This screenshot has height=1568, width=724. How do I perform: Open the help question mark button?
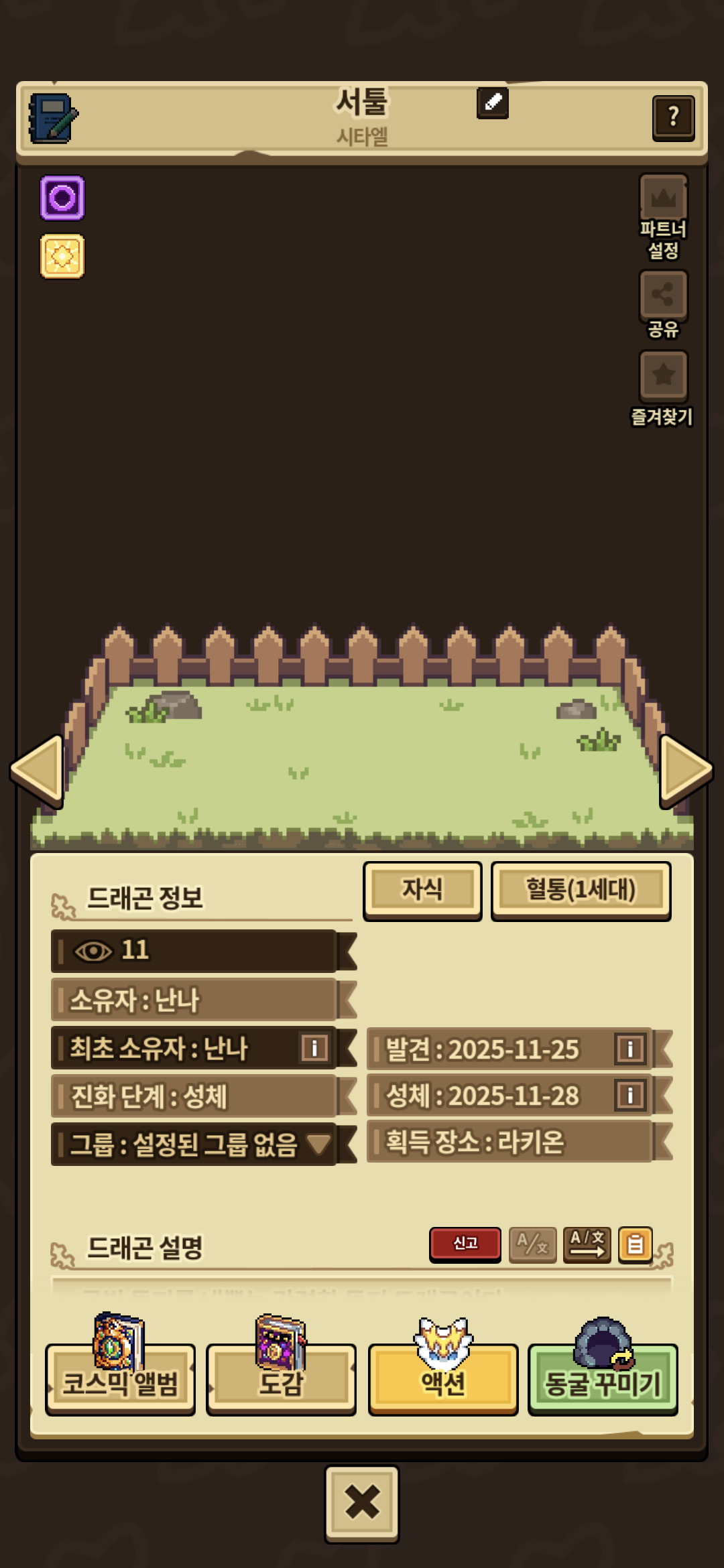pyautogui.click(x=673, y=118)
